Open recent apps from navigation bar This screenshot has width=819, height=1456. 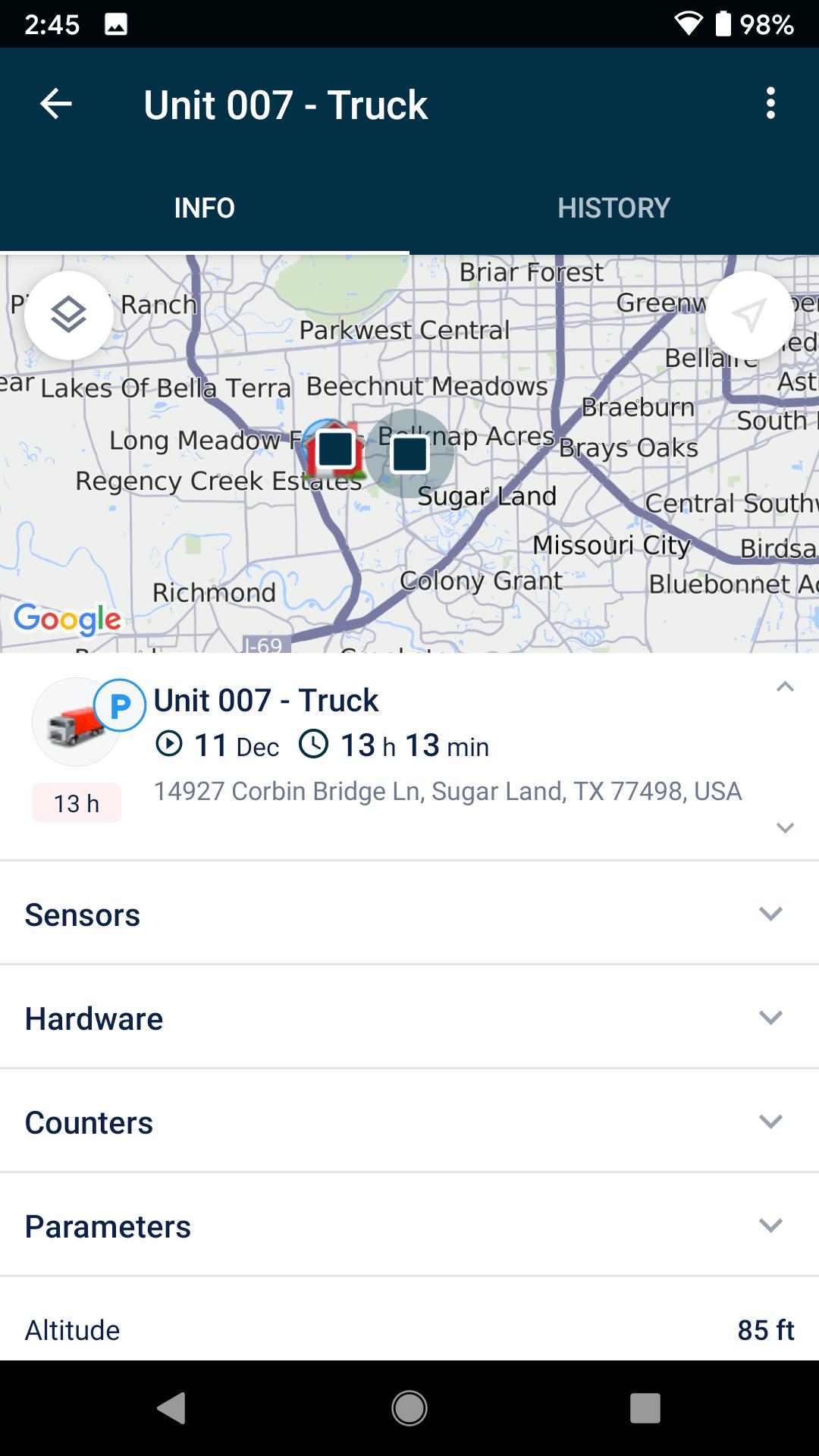645,1408
